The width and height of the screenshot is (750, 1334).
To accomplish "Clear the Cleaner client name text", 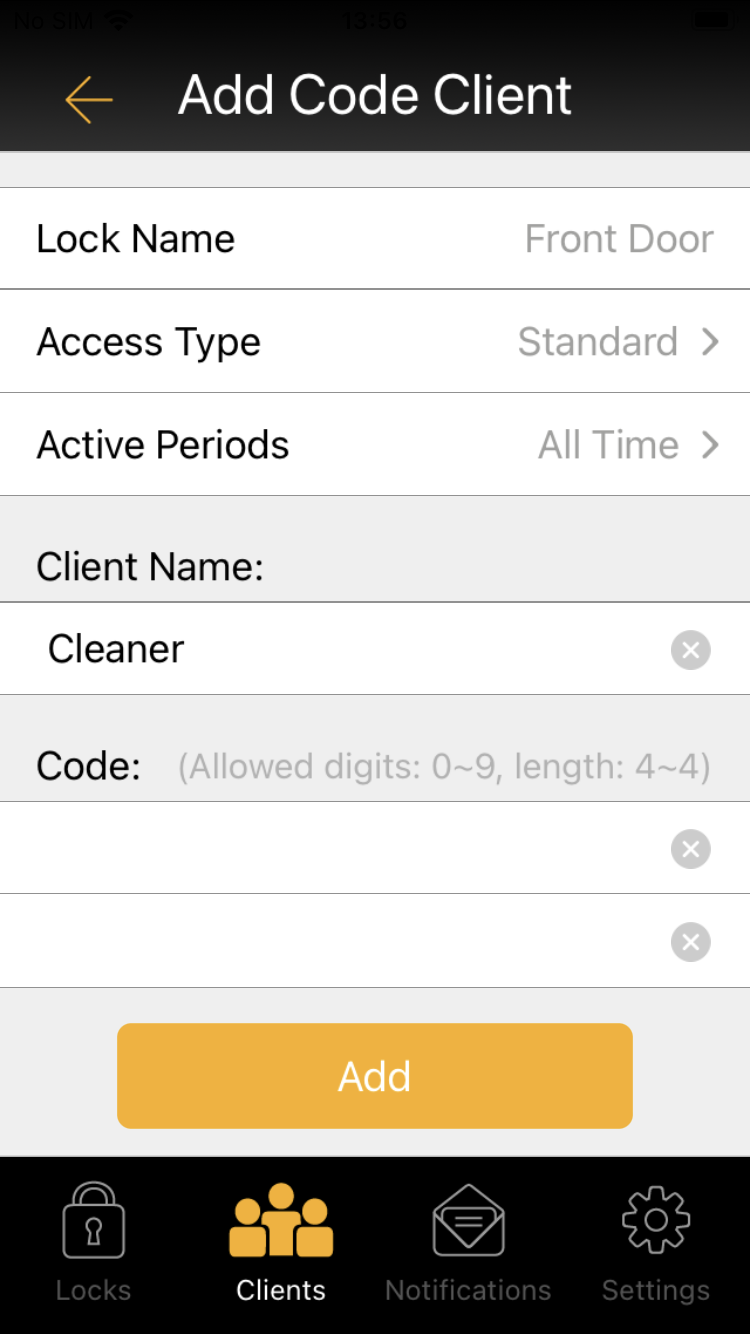I will pos(690,650).
